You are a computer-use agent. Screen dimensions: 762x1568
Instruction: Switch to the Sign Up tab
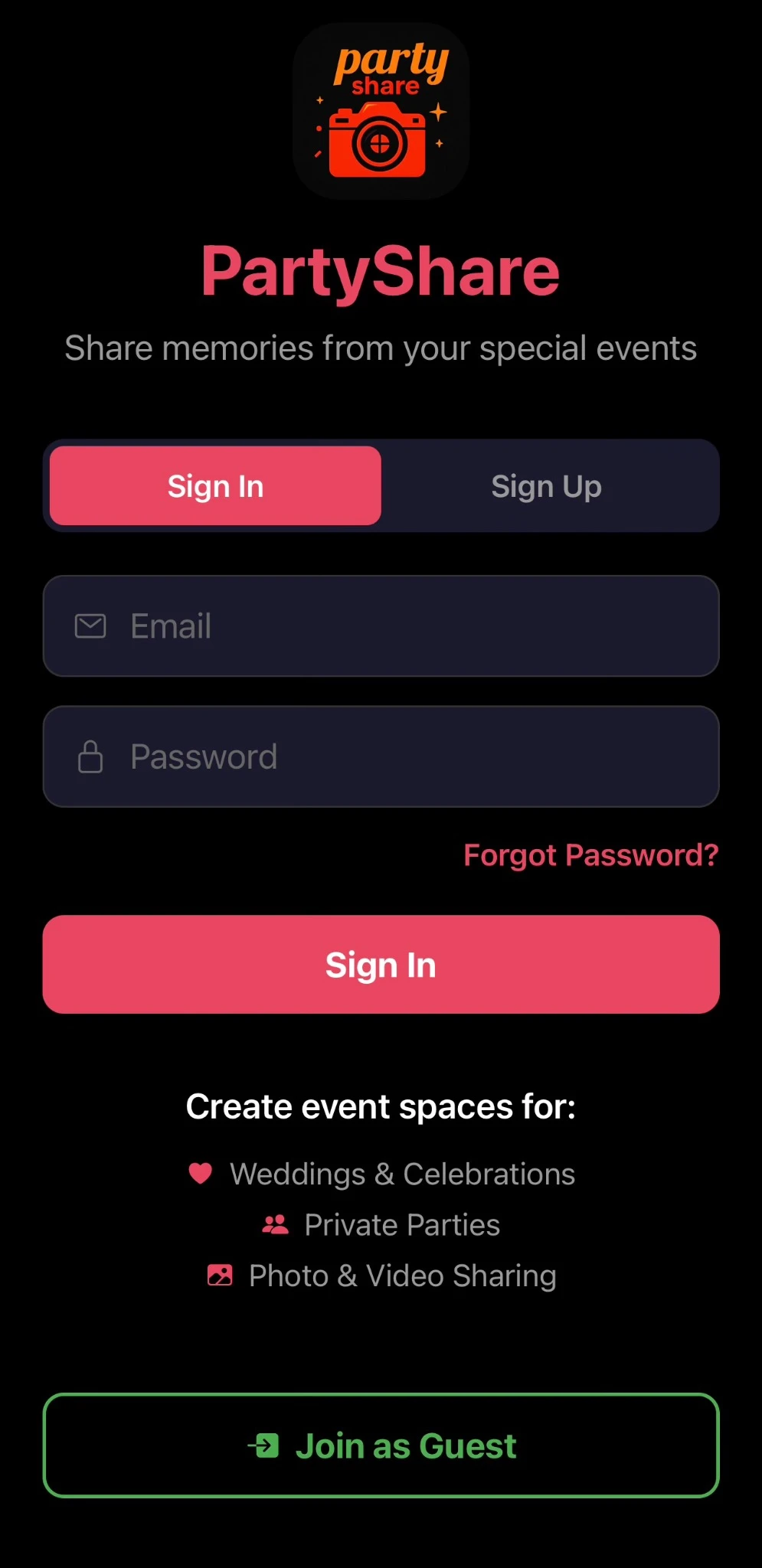545,485
